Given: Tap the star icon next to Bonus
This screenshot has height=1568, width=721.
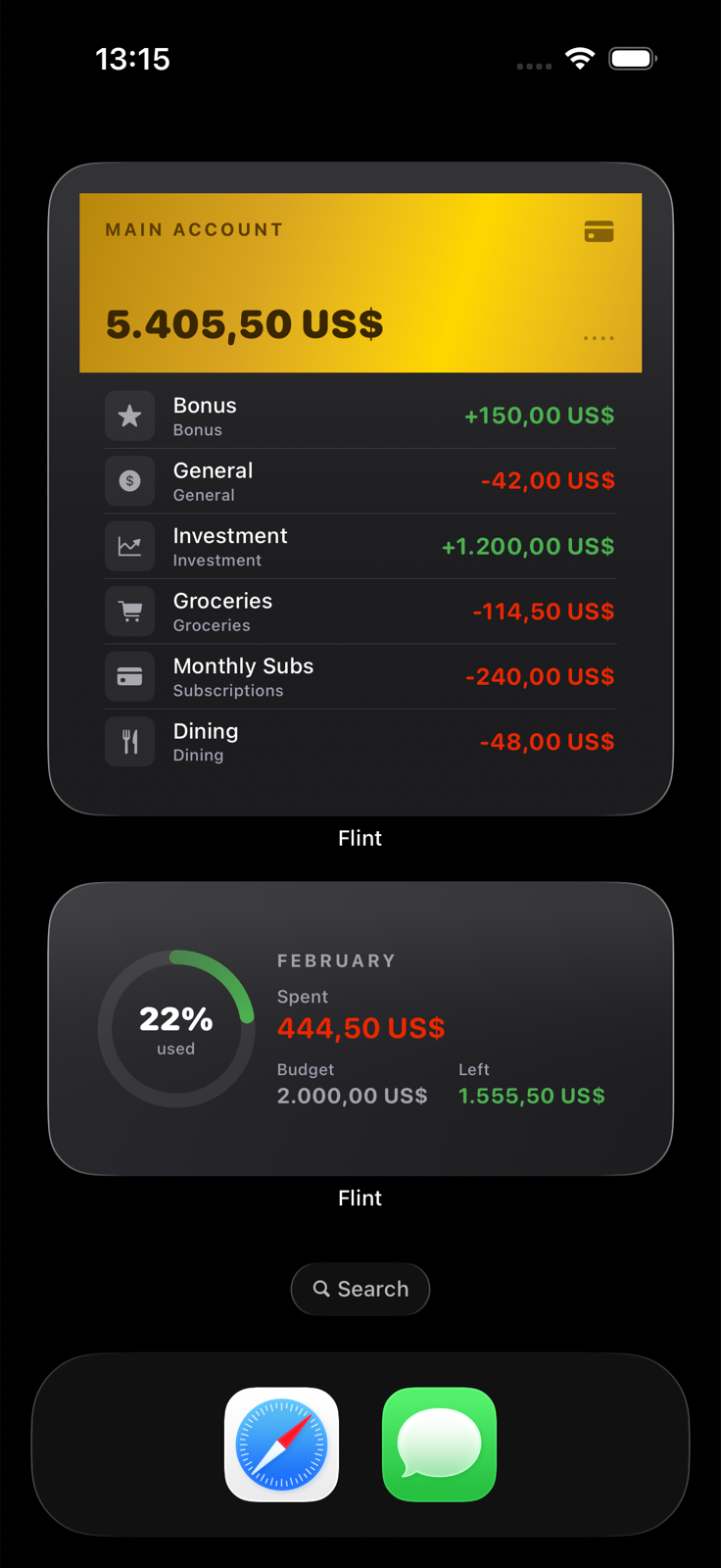Looking at the screenshot, I should pyautogui.click(x=129, y=416).
